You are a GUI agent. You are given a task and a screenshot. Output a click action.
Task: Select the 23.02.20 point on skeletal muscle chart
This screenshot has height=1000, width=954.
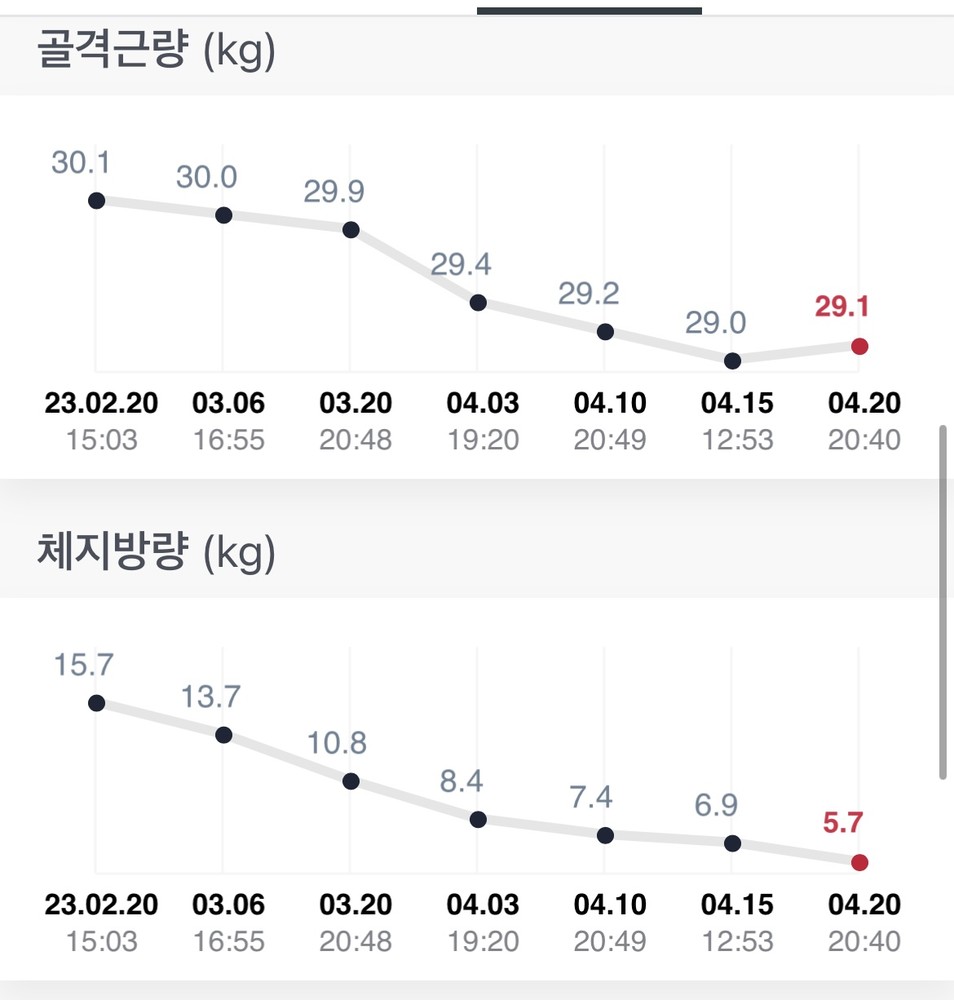pos(96,200)
